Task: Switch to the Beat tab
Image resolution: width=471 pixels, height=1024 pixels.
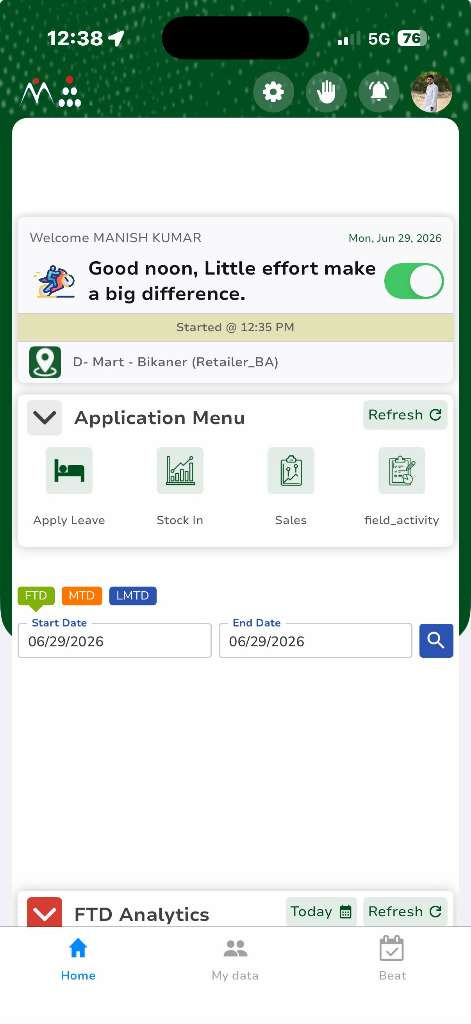Action: tap(393, 959)
